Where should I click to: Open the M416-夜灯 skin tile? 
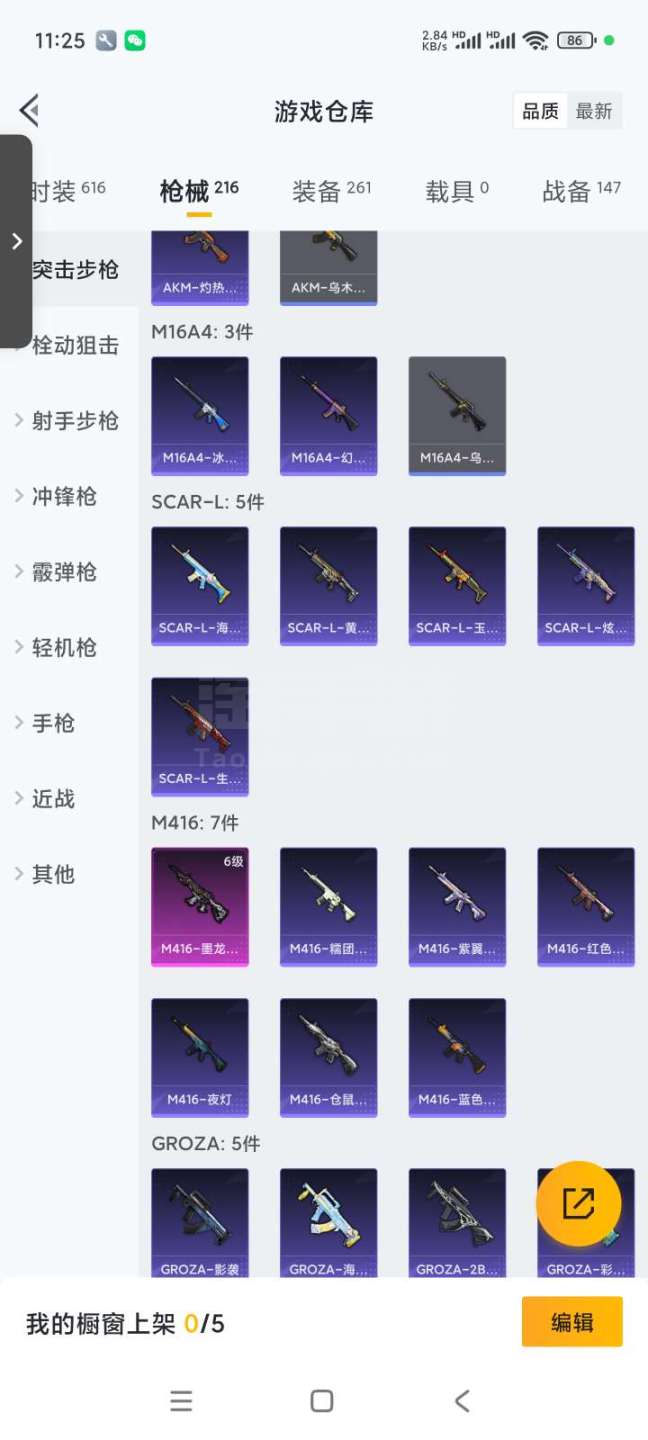pyautogui.click(x=200, y=1057)
